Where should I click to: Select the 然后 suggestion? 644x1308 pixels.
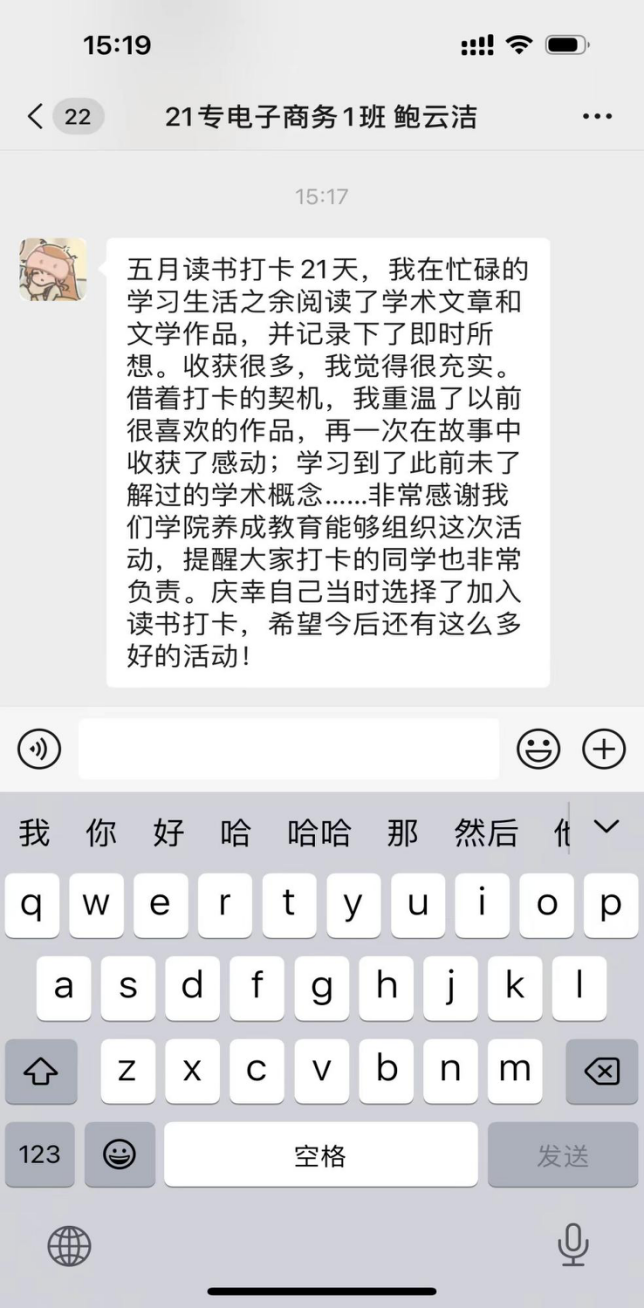click(486, 832)
